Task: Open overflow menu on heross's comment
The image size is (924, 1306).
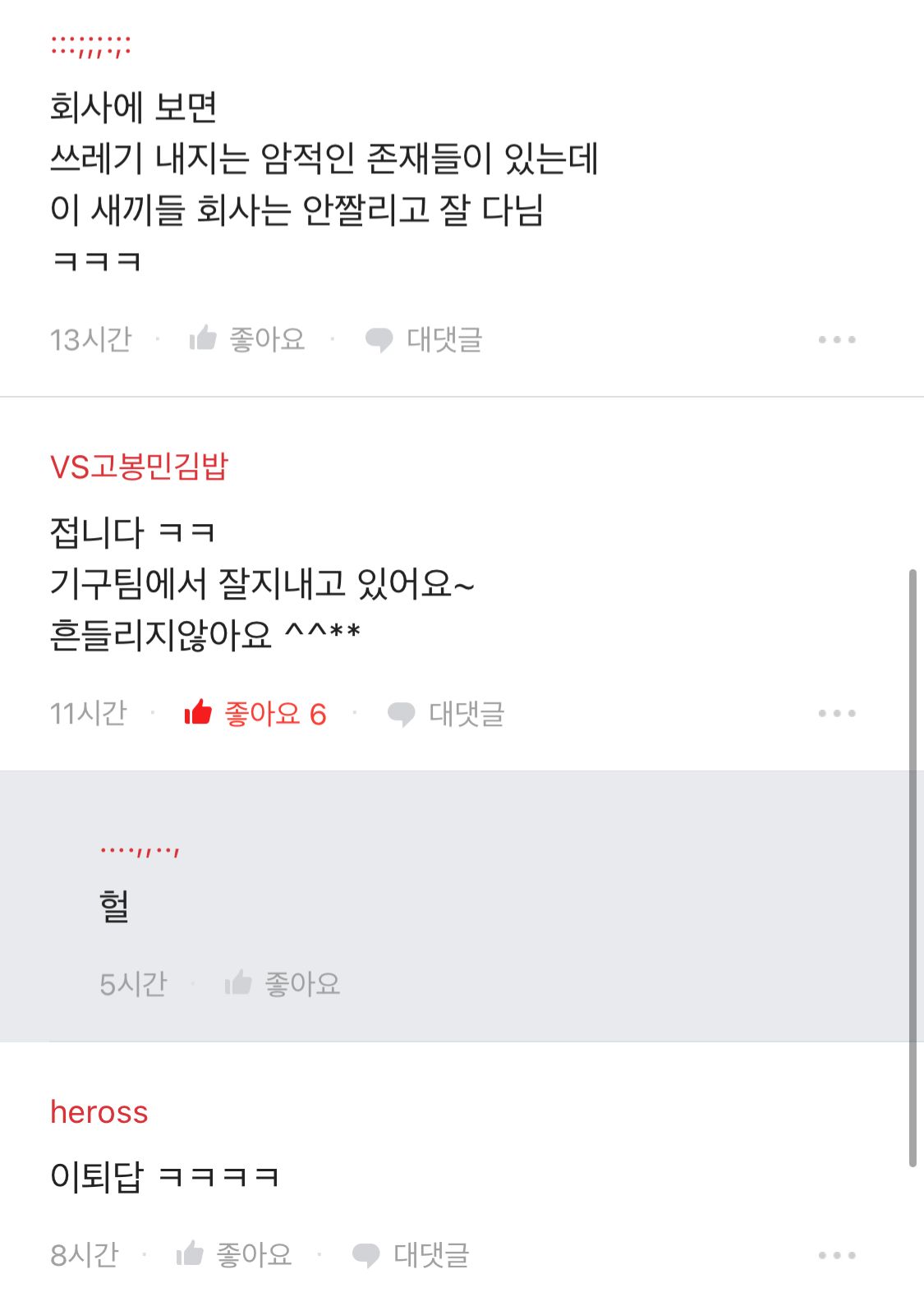Action: [836, 1254]
